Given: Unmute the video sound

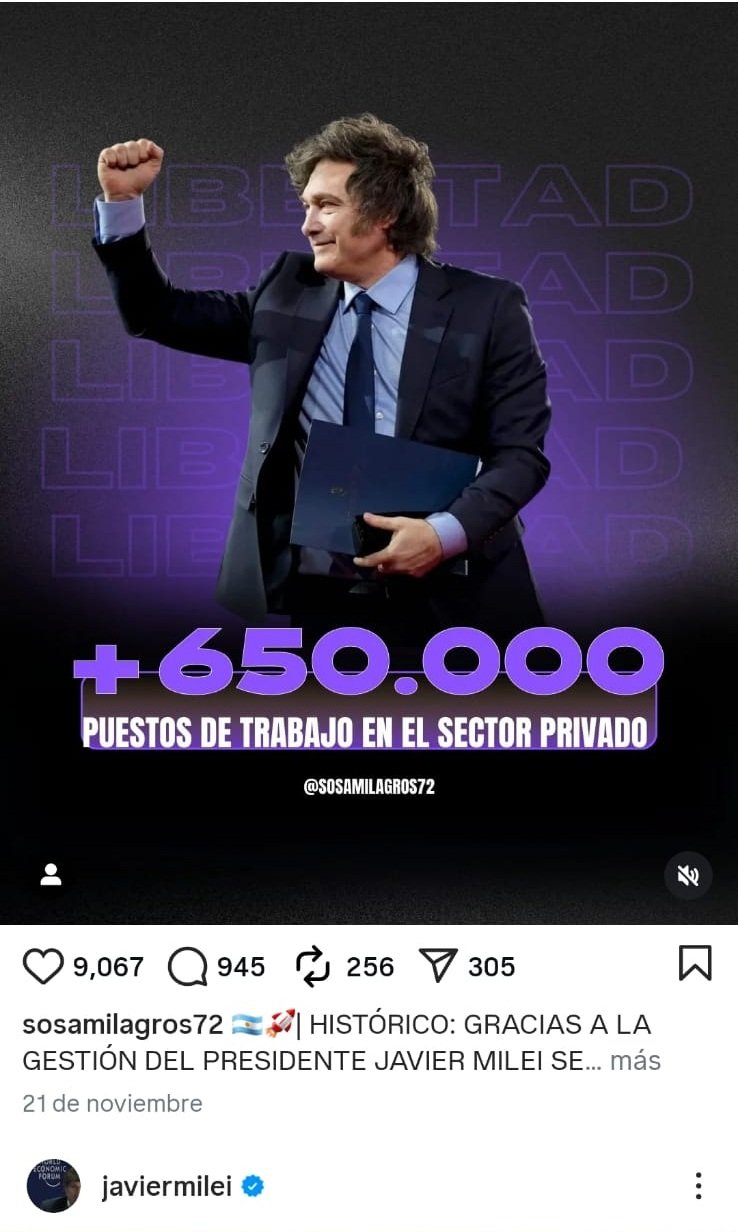Looking at the screenshot, I should pyautogui.click(x=688, y=876).
